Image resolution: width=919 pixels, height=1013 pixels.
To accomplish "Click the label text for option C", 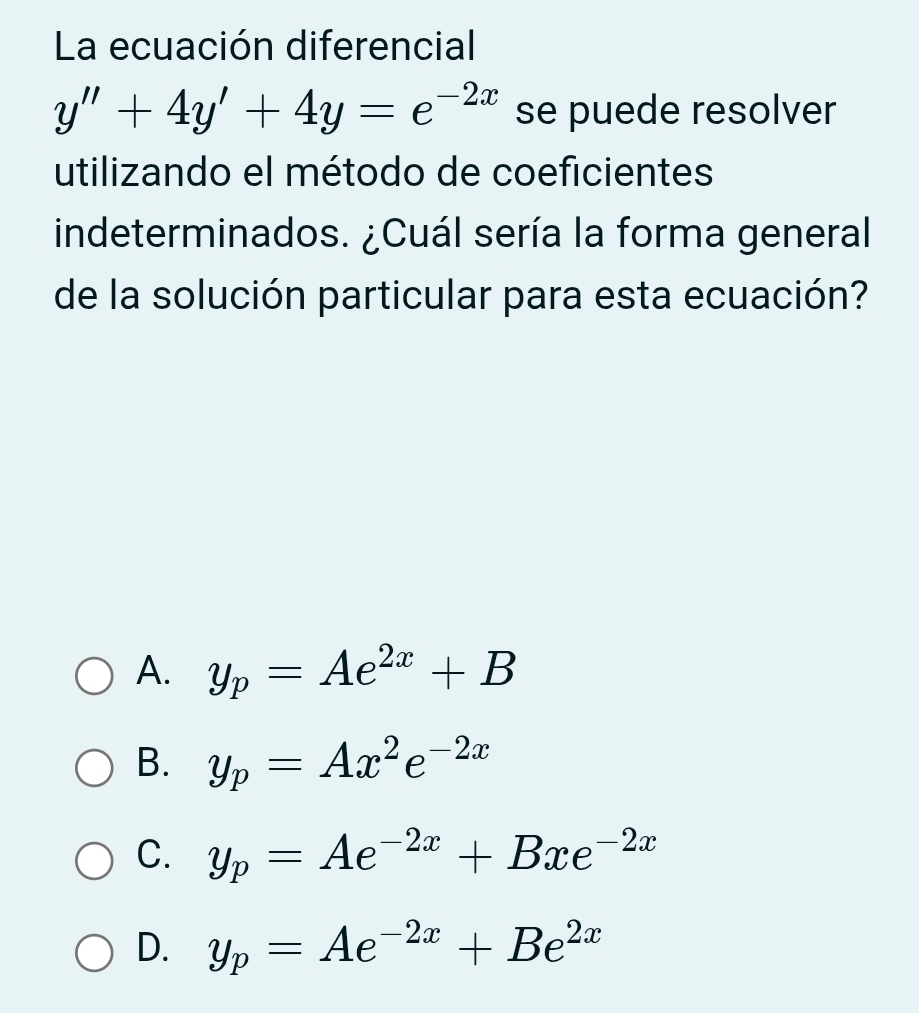I will (x=152, y=857).
